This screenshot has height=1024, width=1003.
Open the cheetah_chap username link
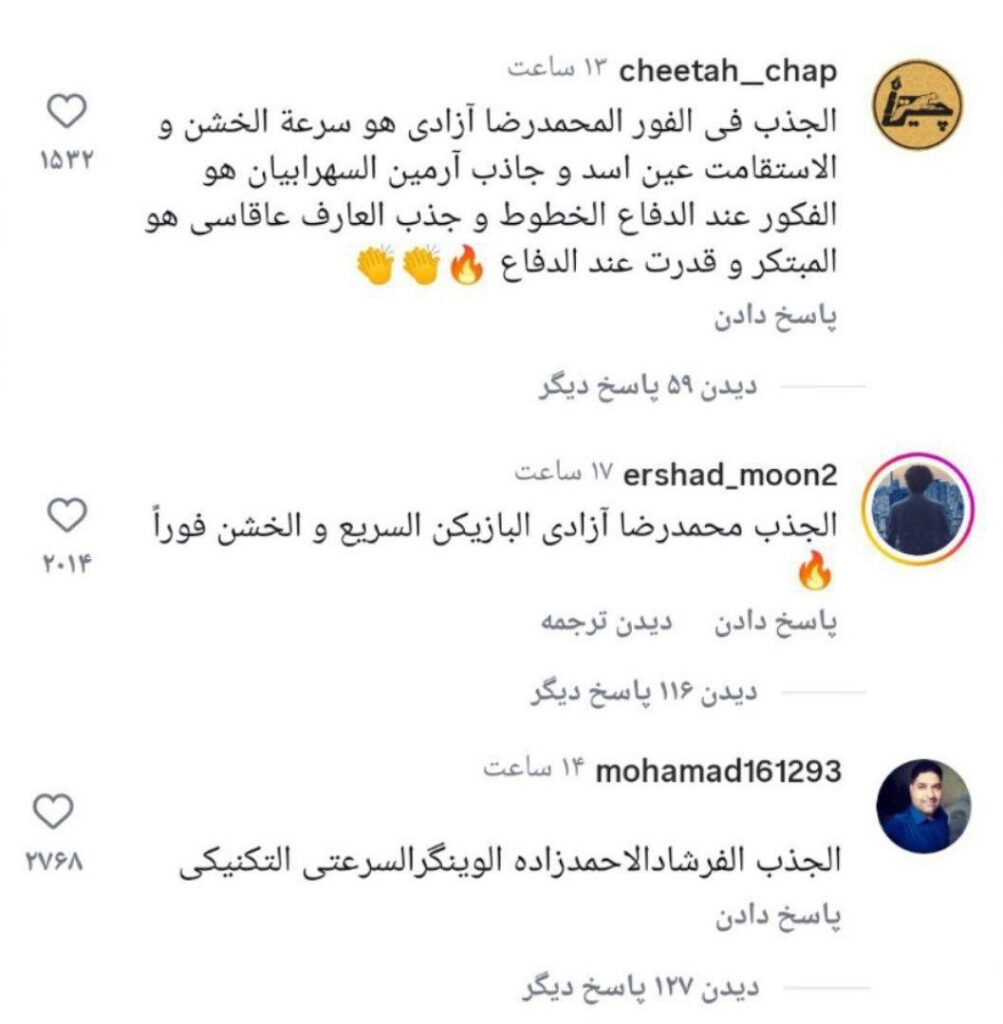[x=728, y=71]
